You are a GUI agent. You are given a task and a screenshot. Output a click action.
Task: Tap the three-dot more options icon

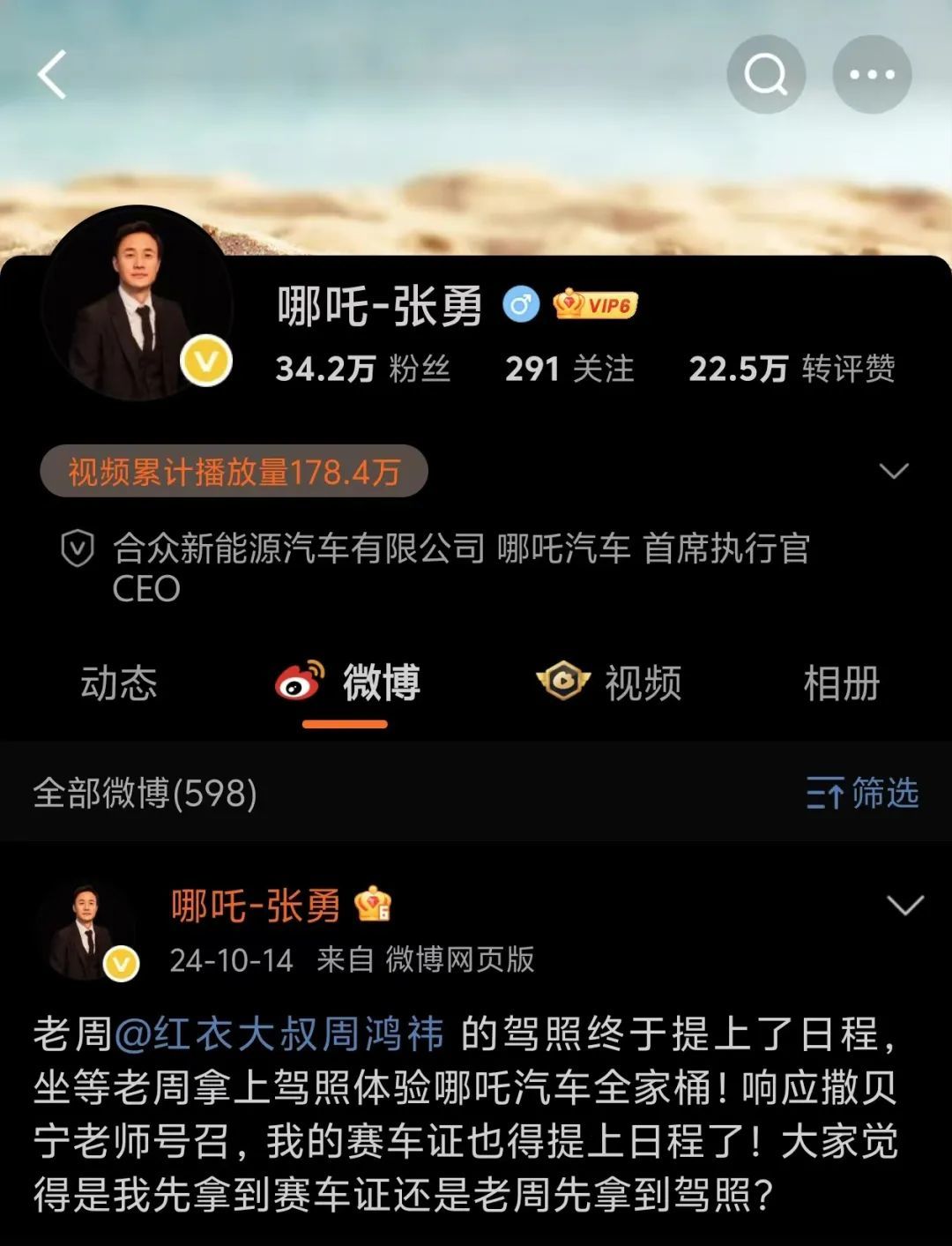873,75
